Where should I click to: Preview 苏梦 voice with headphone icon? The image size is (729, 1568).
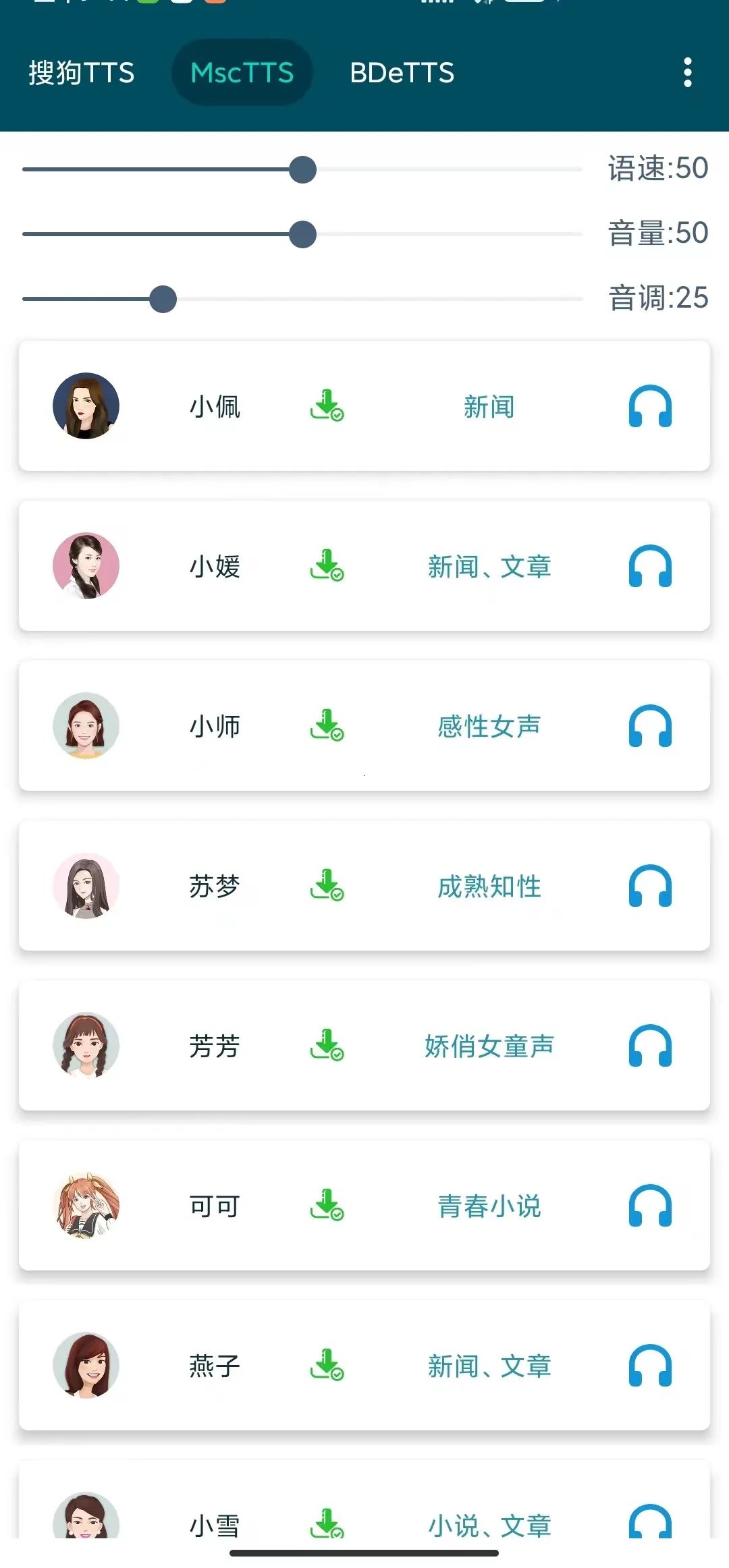tap(650, 886)
